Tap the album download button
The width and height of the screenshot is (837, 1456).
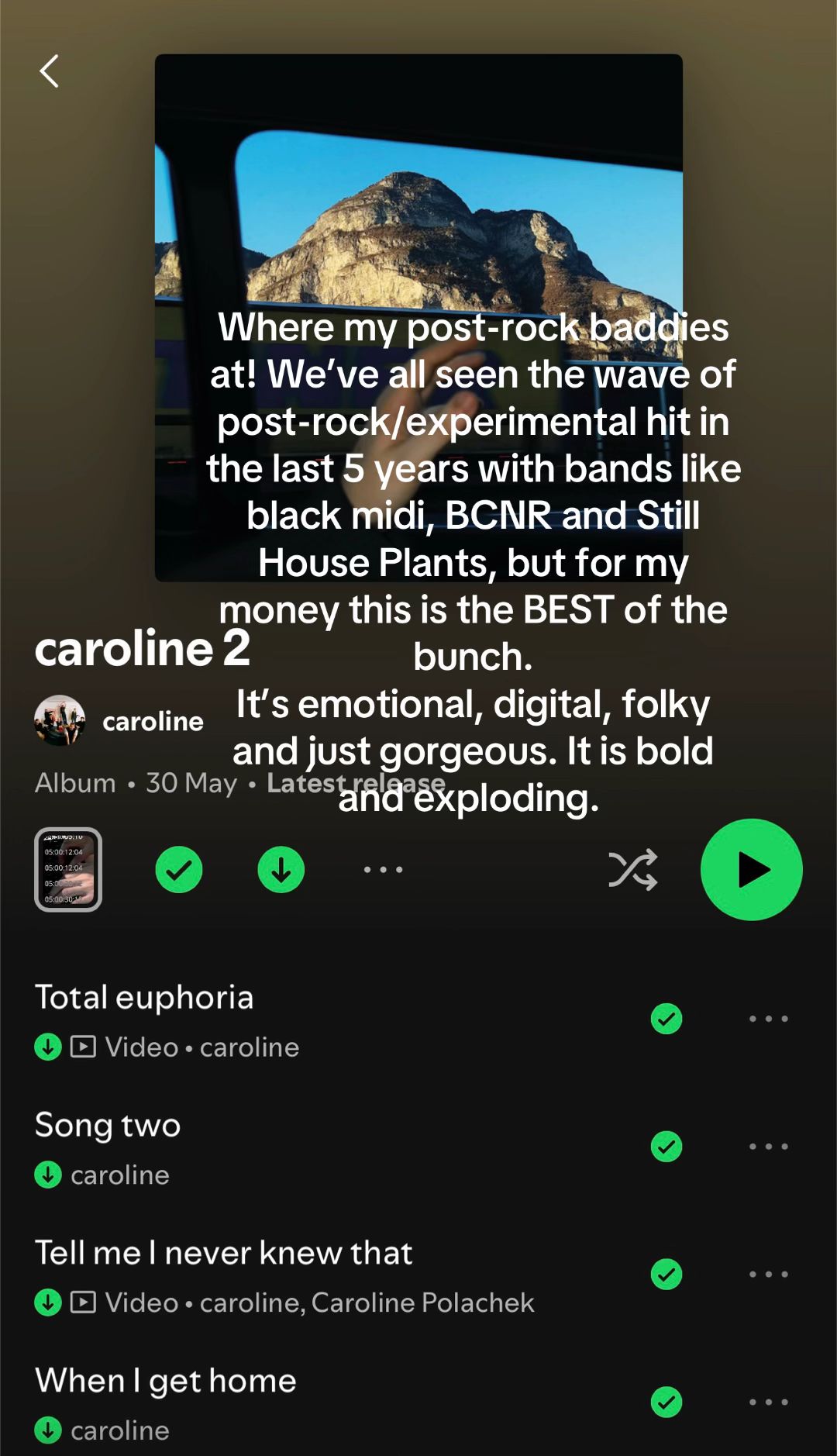point(281,869)
